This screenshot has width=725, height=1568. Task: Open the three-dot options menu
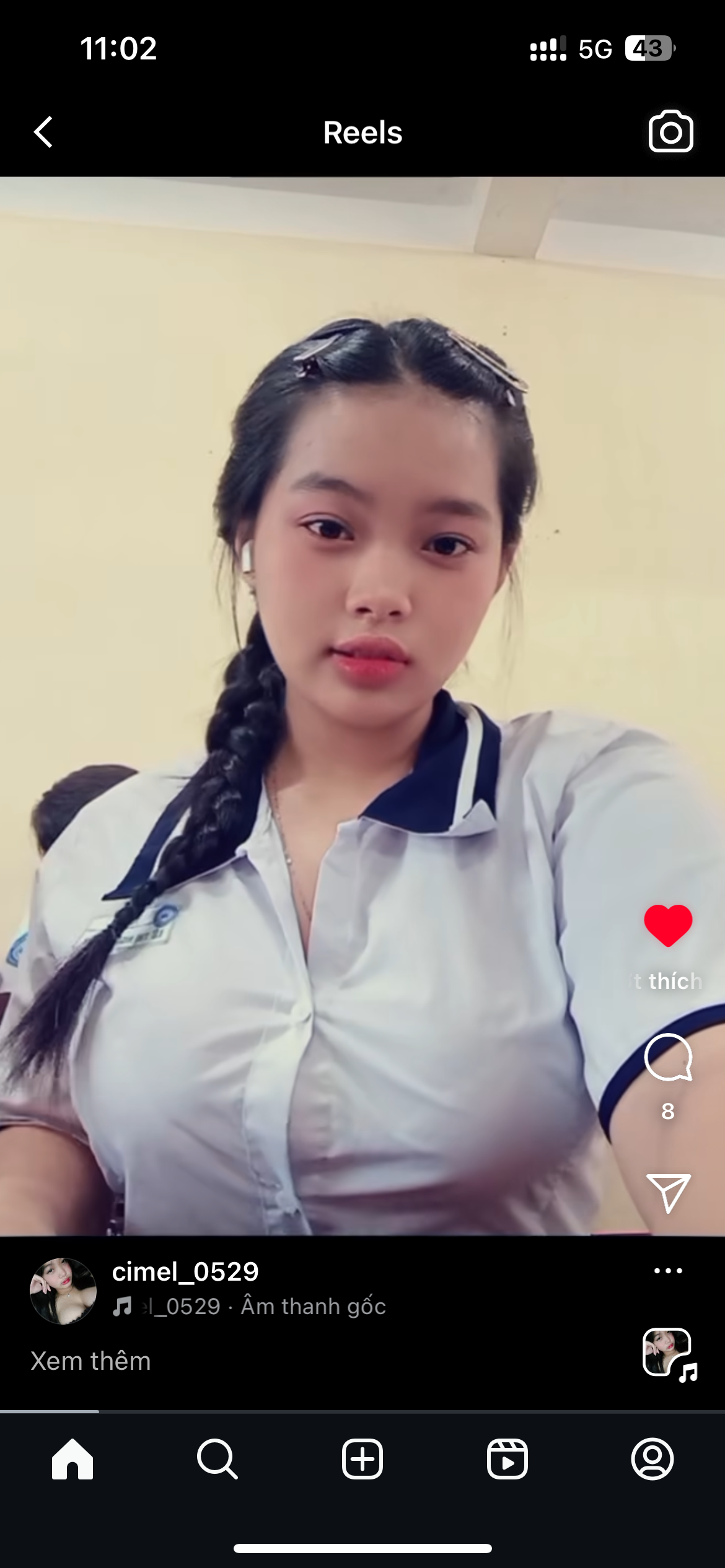tap(668, 1271)
